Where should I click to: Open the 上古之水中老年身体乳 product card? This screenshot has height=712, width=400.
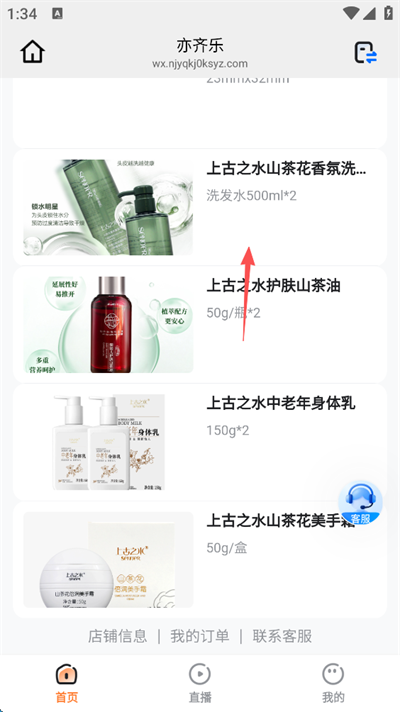(200, 442)
